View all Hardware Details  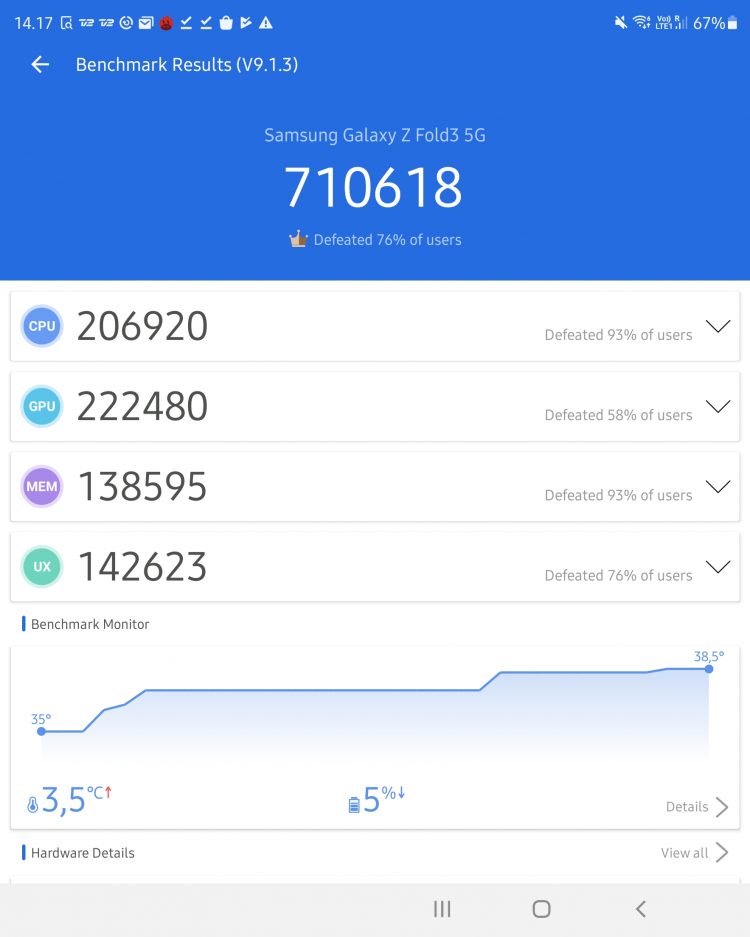coord(694,853)
